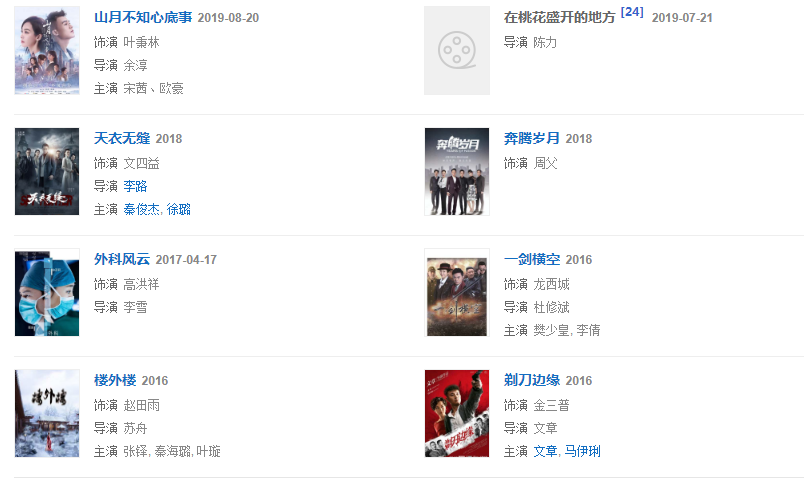Select the 一剑横空 poster image
Screen dimensions: 804x483
point(457,293)
